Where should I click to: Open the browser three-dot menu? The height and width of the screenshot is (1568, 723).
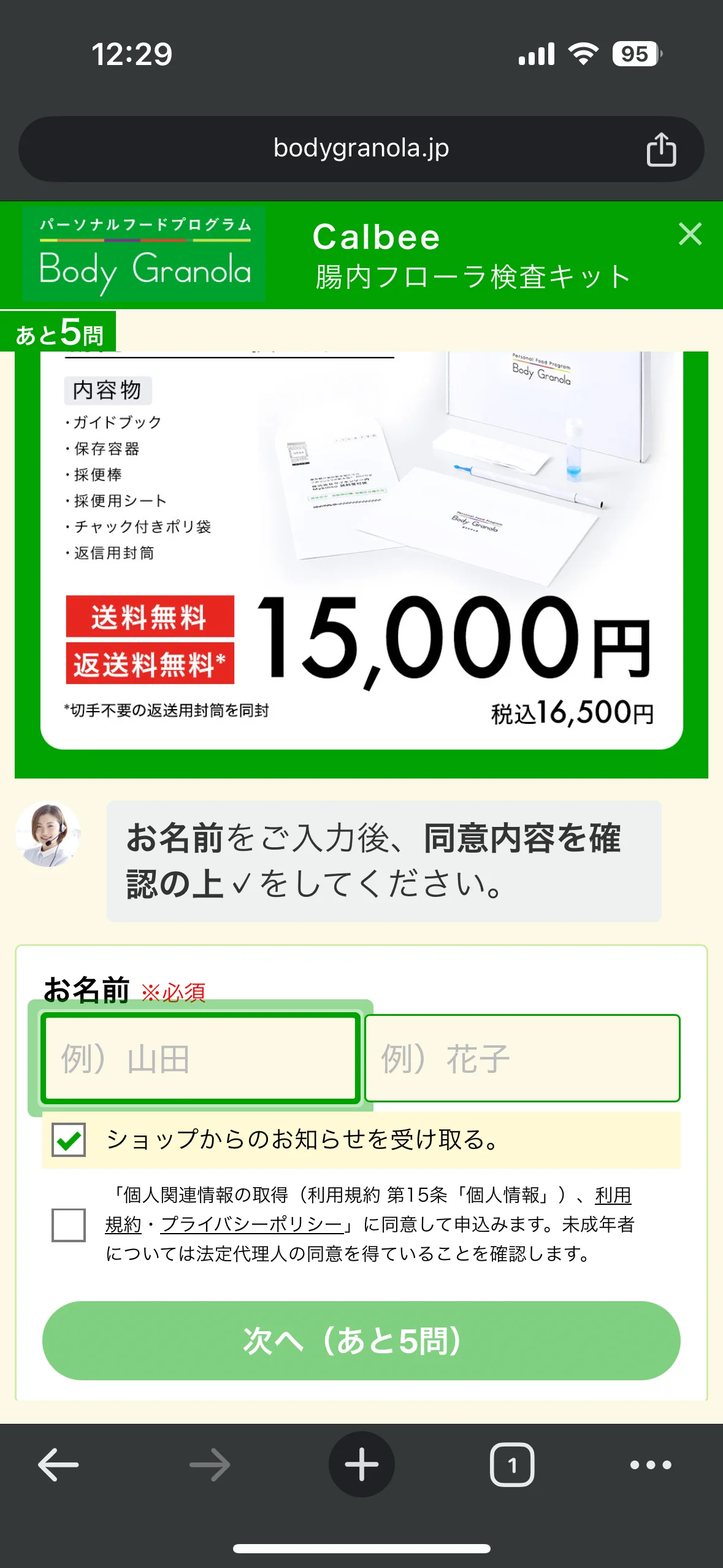pyautogui.click(x=651, y=1465)
